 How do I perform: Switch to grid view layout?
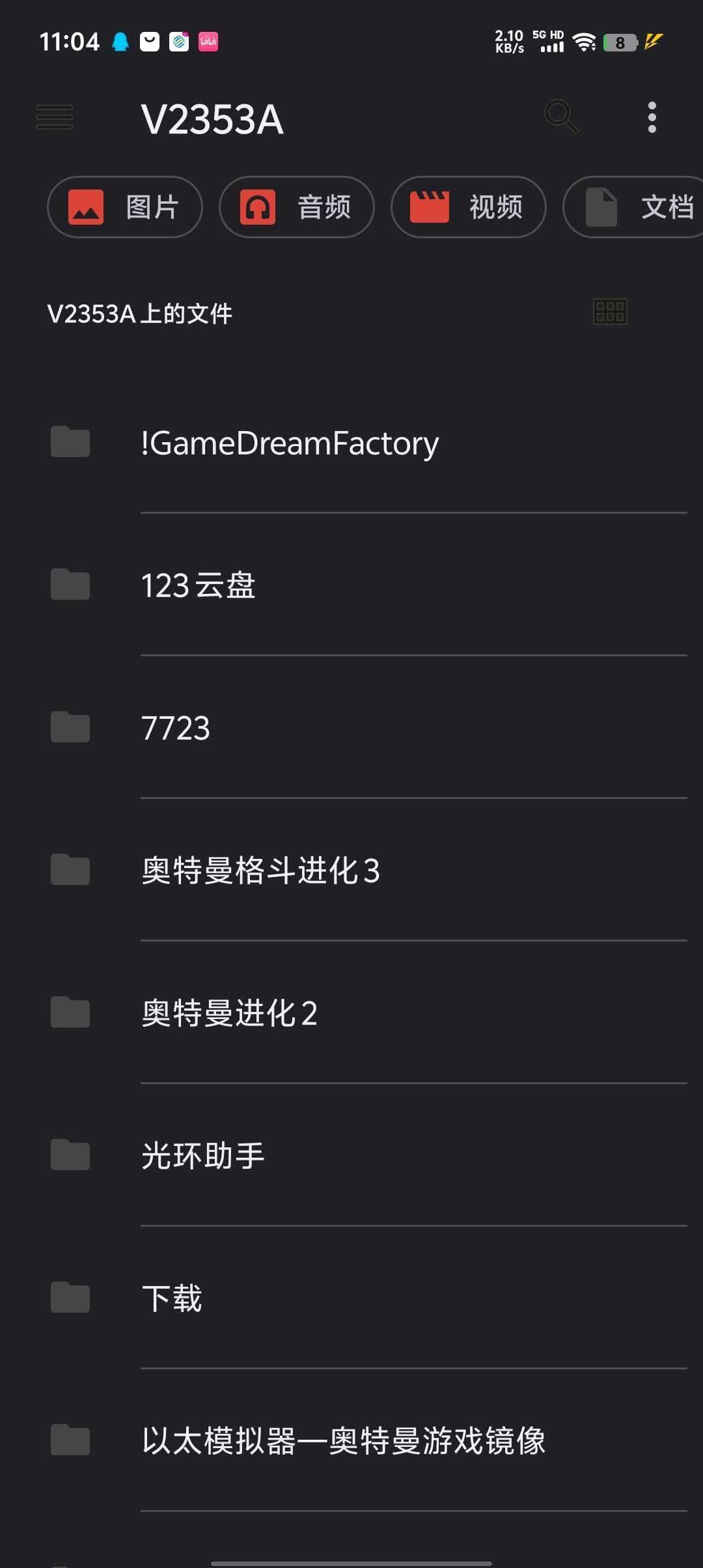pyautogui.click(x=610, y=312)
